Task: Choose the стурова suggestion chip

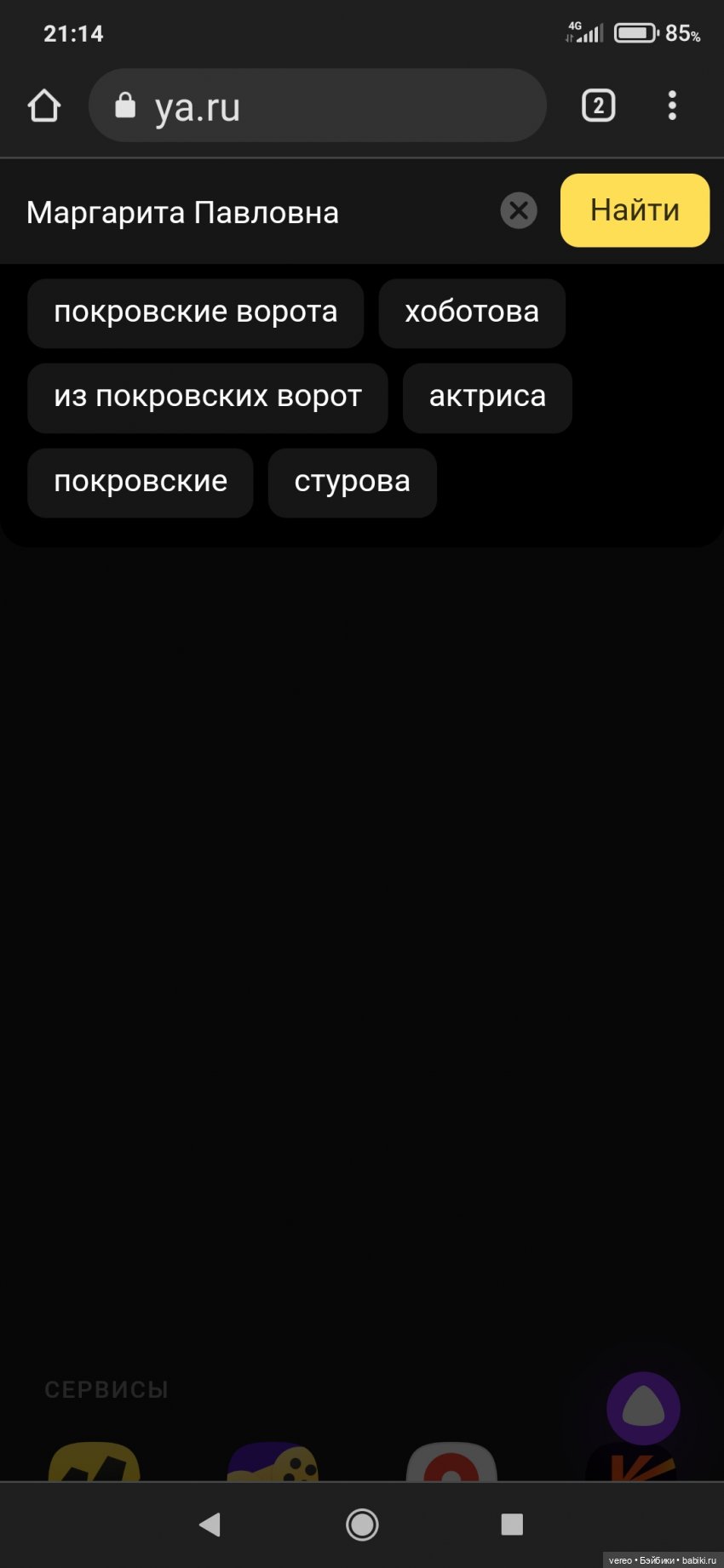Action: 352,483
